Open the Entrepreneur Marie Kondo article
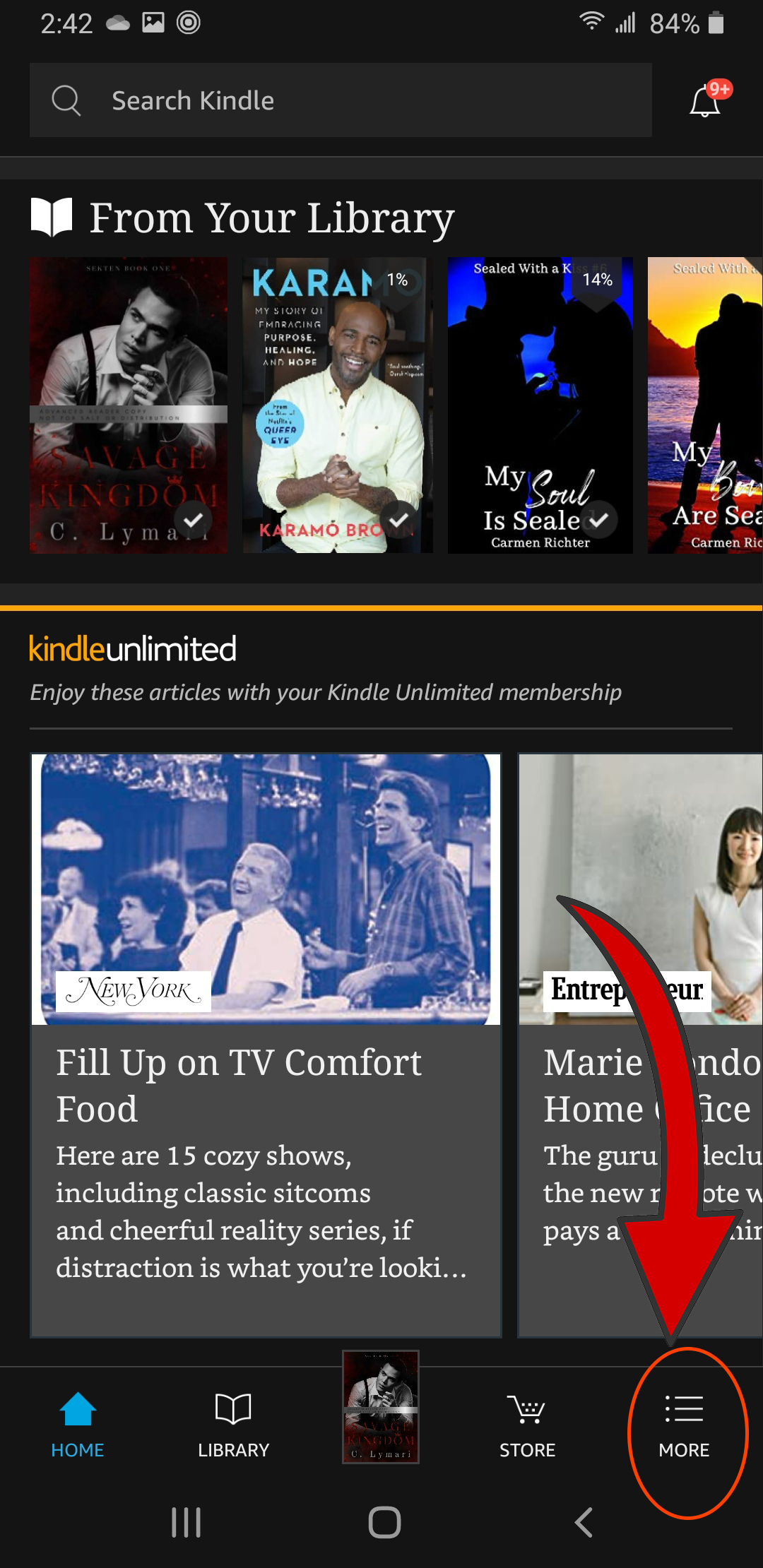 [640, 1045]
